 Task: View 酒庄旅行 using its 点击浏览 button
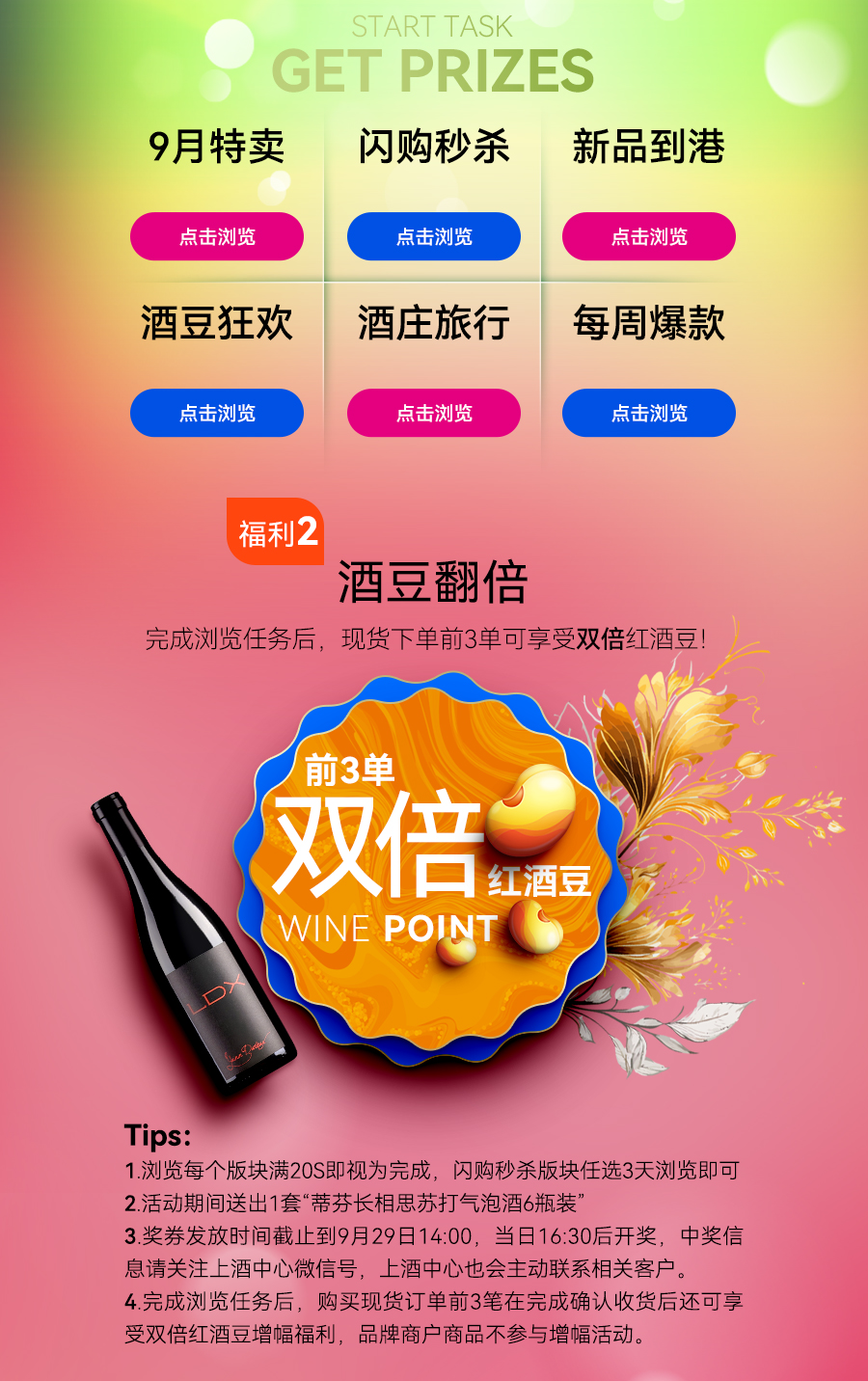pos(434,413)
